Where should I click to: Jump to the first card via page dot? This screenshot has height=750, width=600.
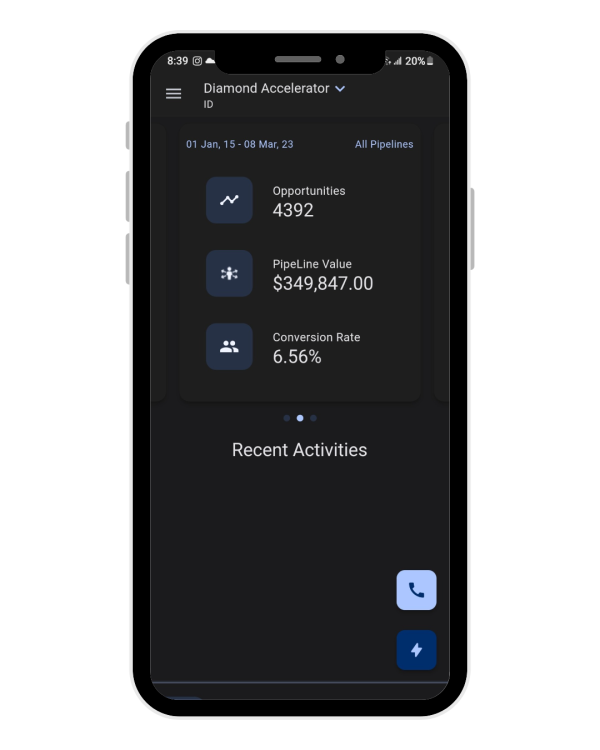click(287, 418)
